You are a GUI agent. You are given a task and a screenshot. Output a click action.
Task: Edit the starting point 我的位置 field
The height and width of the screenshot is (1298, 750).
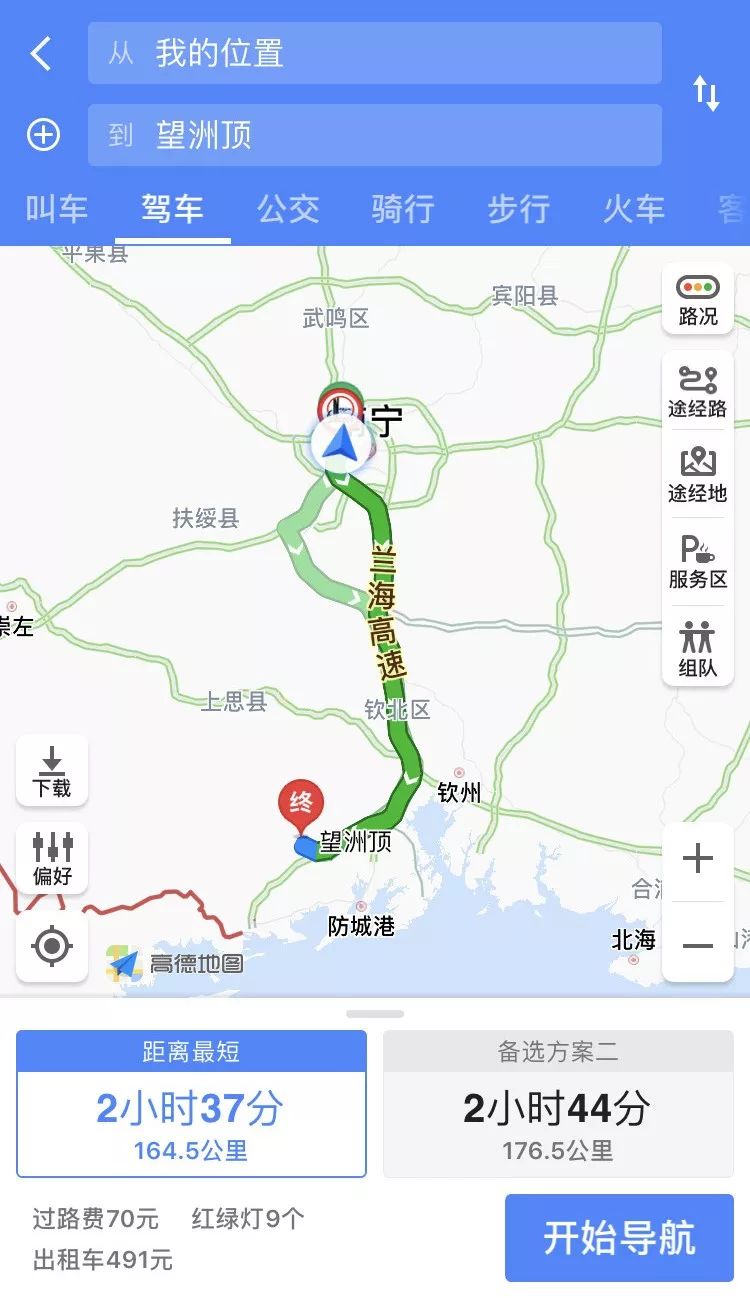click(375, 53)
